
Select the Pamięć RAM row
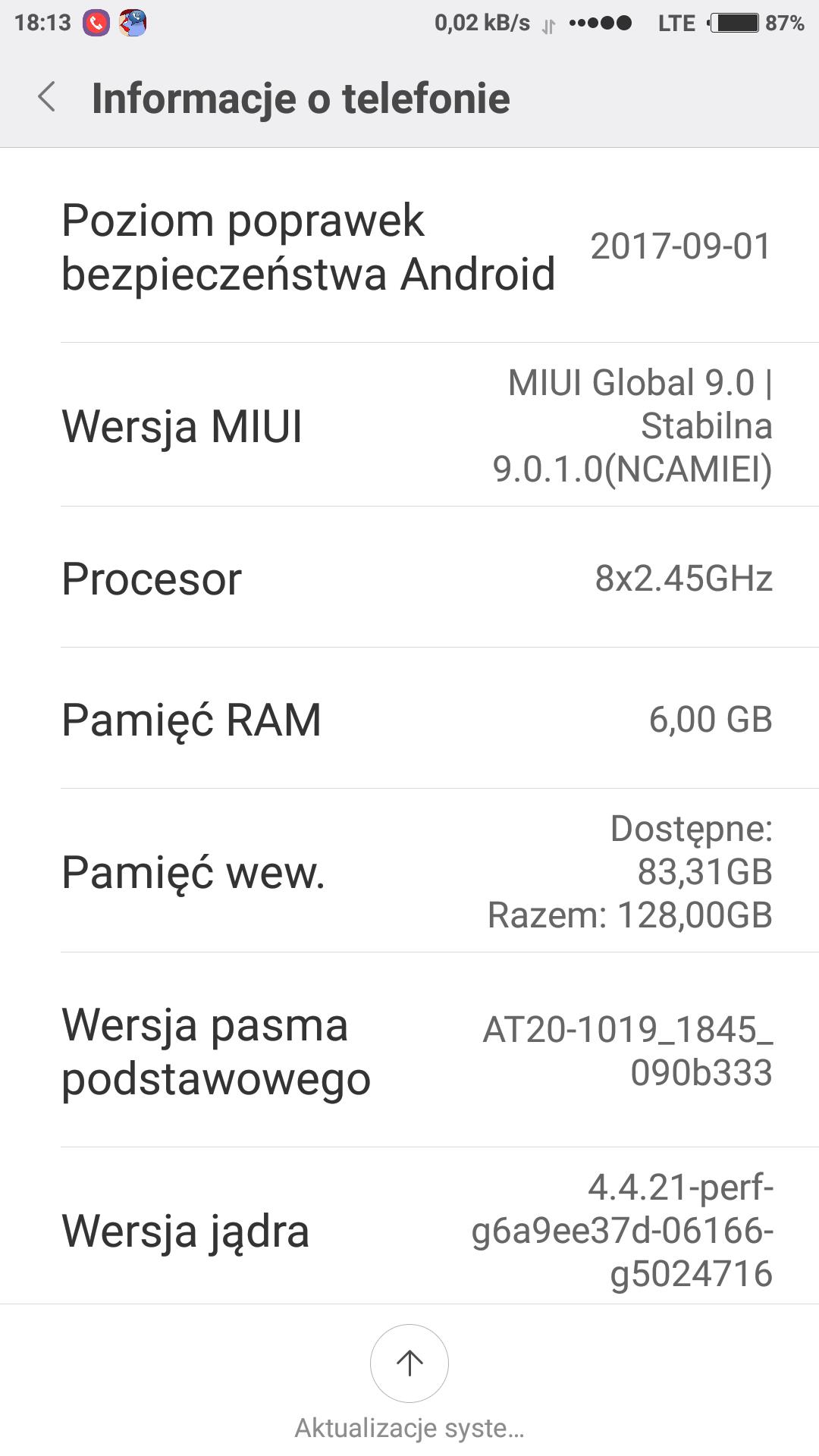409,719
